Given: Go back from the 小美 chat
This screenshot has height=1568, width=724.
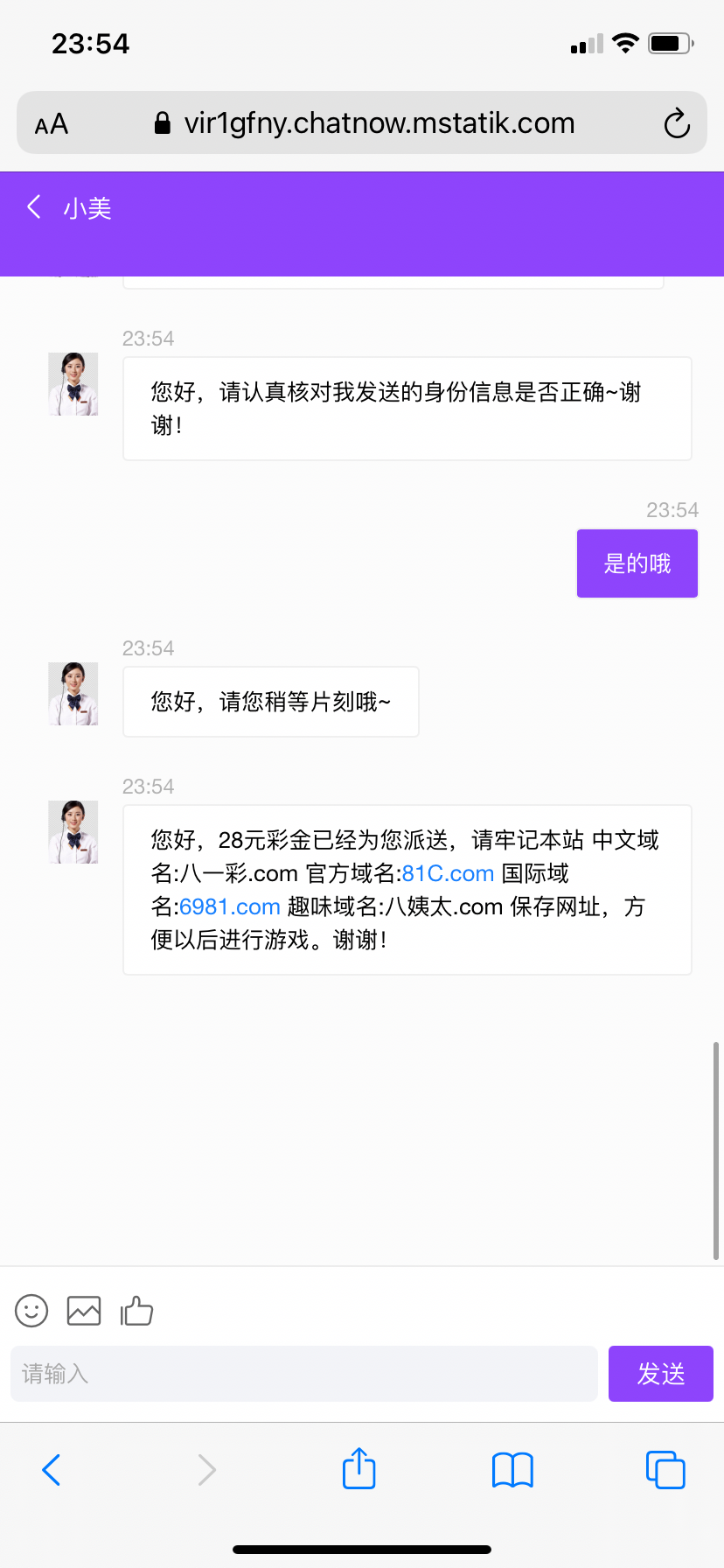Looking at the screenshot, I should 35,207.
